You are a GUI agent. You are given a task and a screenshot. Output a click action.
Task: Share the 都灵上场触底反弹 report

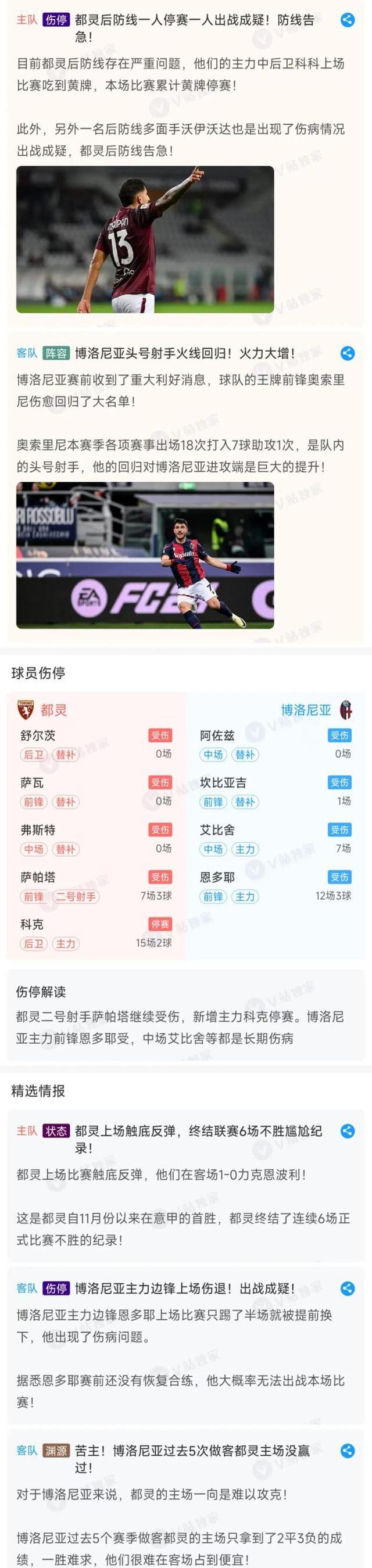click(x=347, y=1130)
